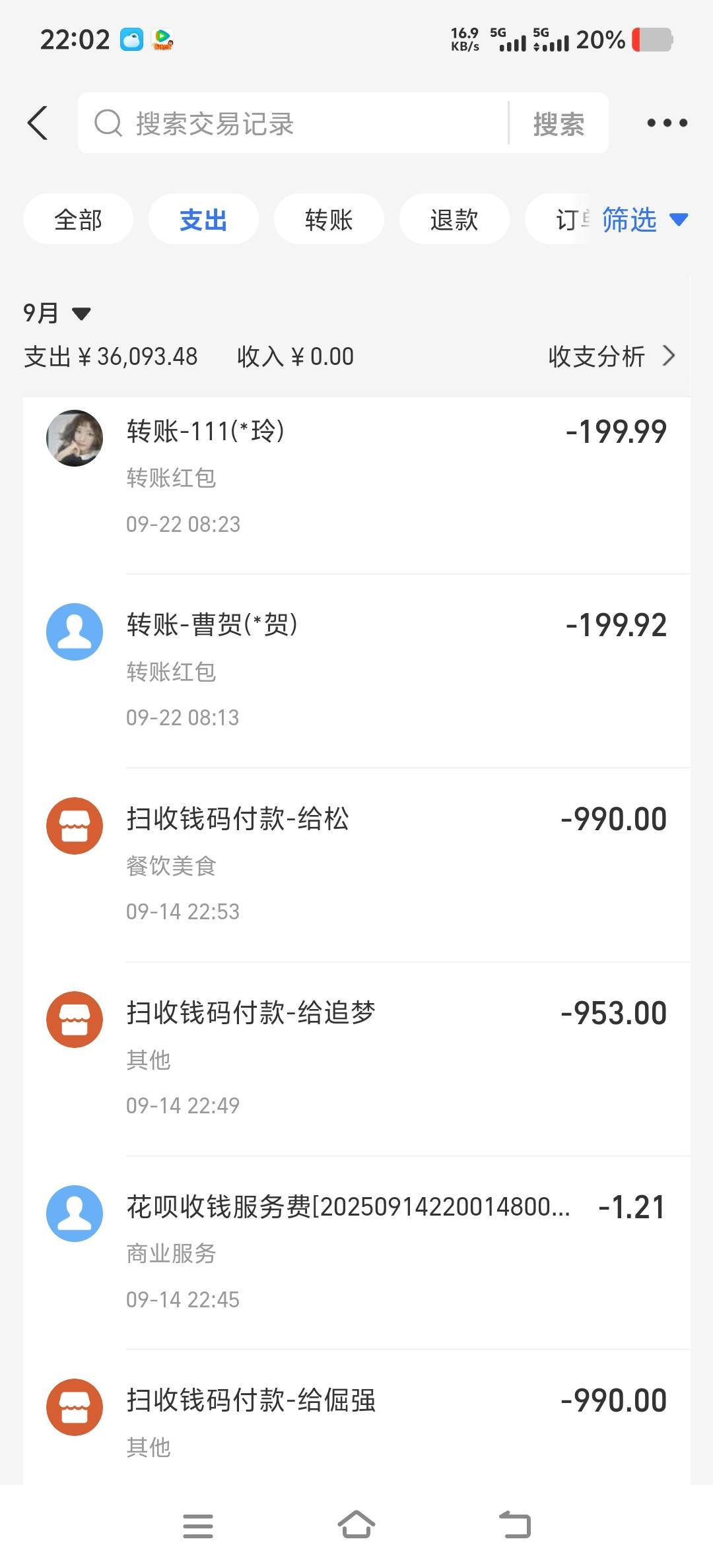Viewport: 713px width, 1568px height.
Task: Open the 转账-111(*玲) transaction
Action: click(x=356, y=476)
